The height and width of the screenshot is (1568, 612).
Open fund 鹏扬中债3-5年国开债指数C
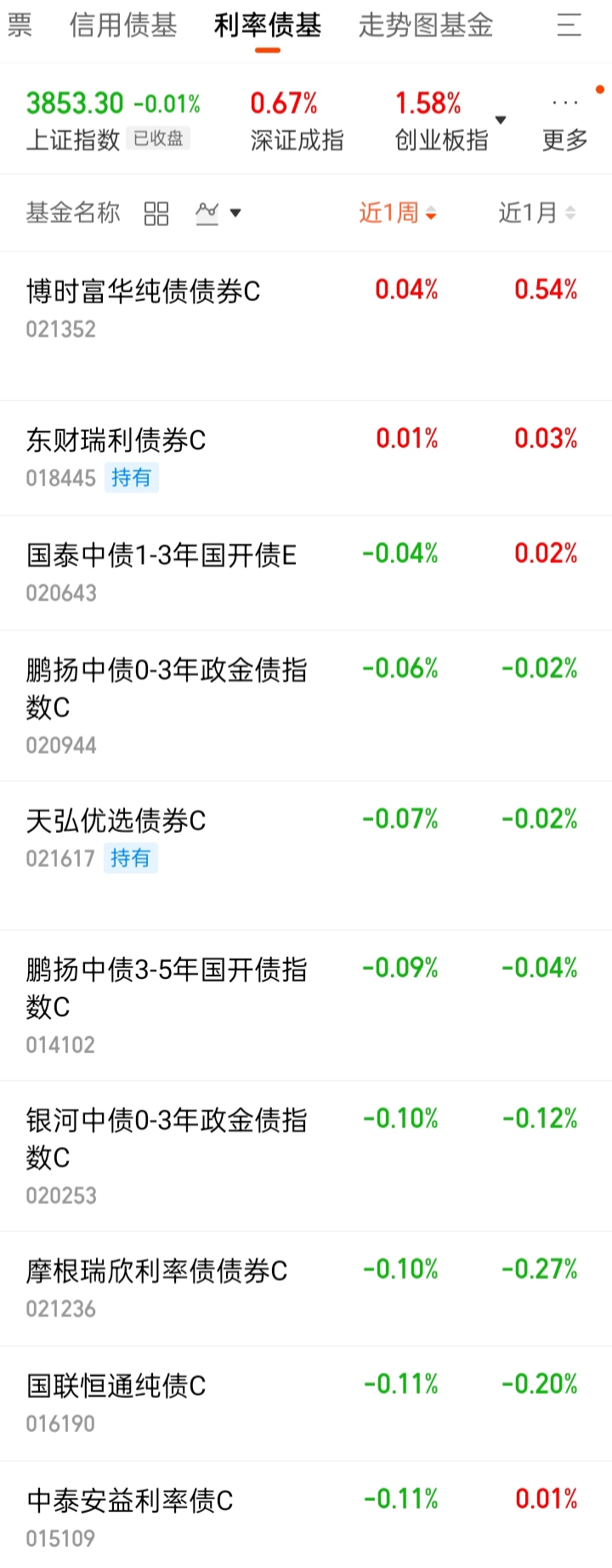[x=306, y=1005]
